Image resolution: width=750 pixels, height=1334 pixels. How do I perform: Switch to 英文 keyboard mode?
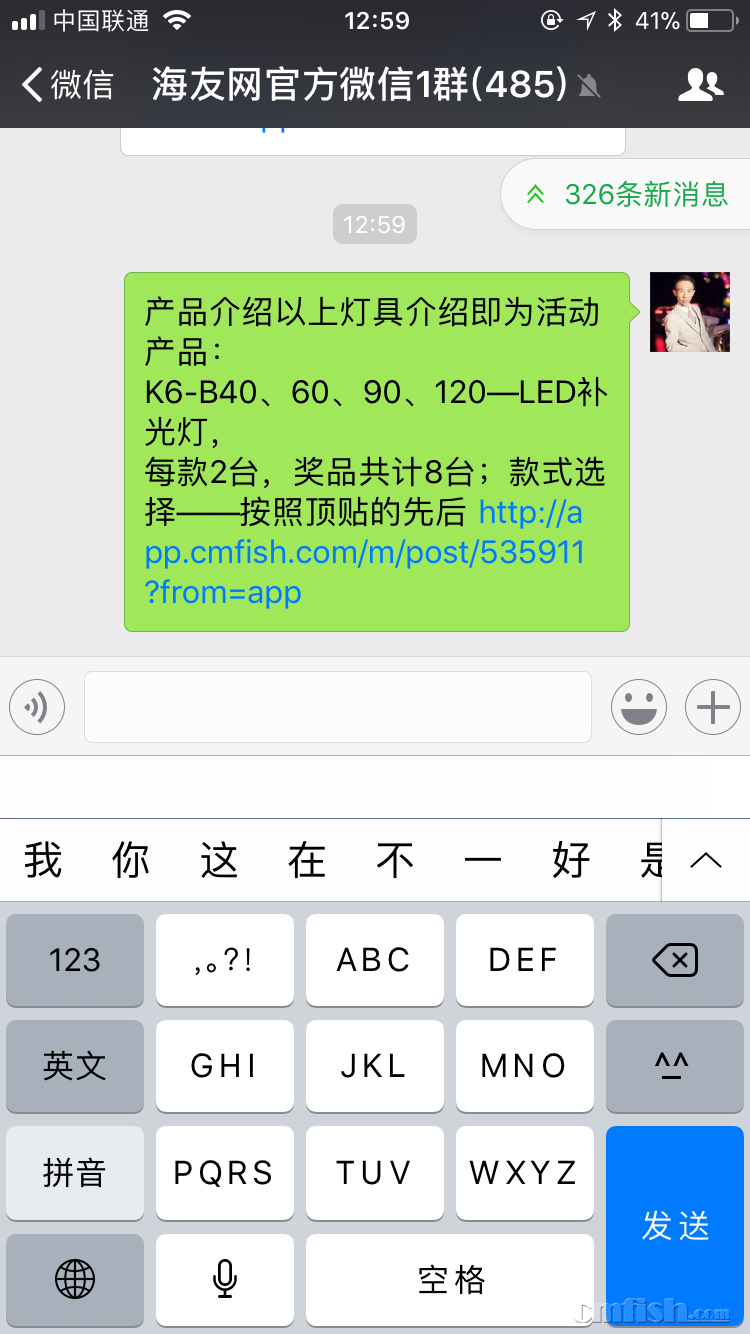[x=75, y=1066]
